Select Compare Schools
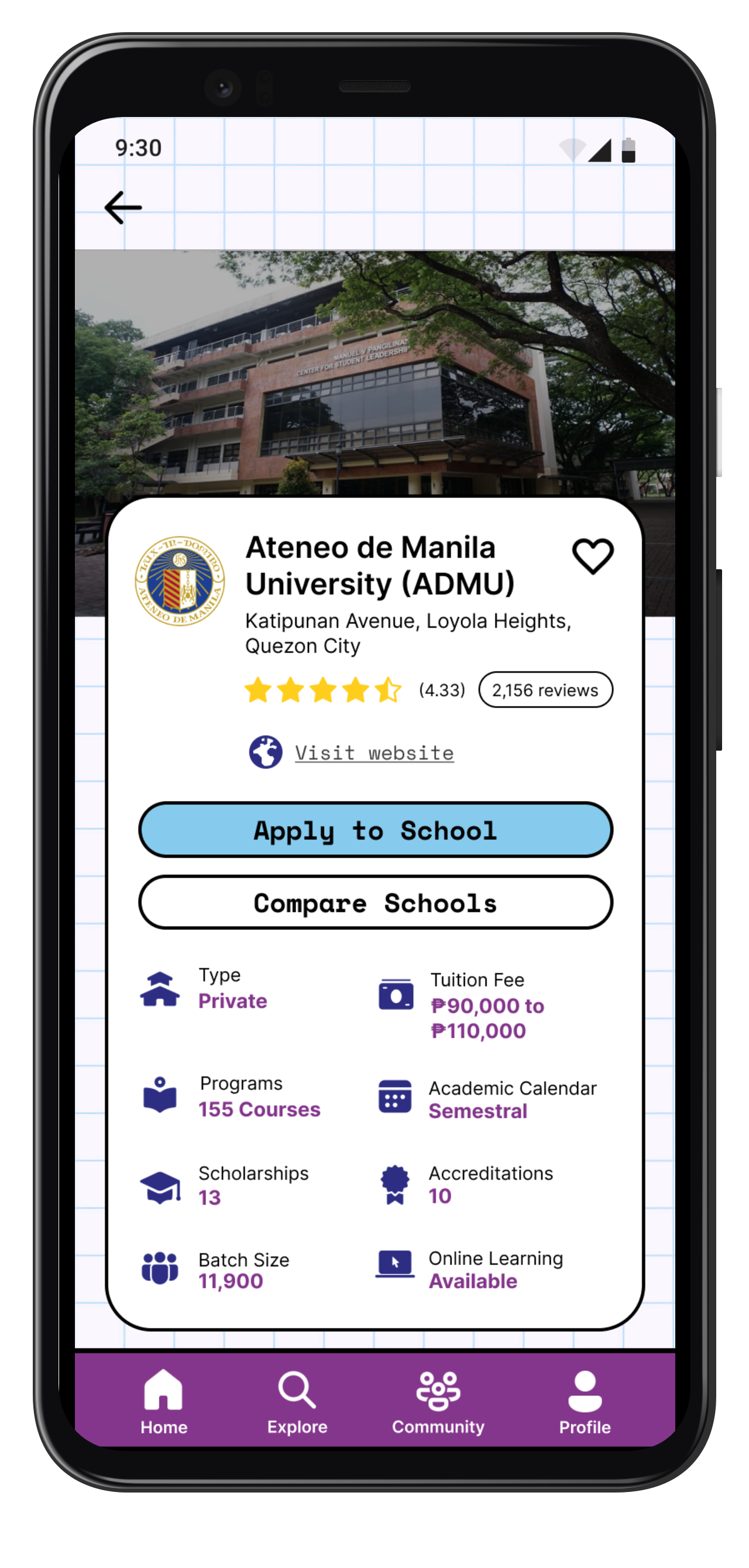The width and height of the screenshot is (749, 1568). tap(375, 903)
